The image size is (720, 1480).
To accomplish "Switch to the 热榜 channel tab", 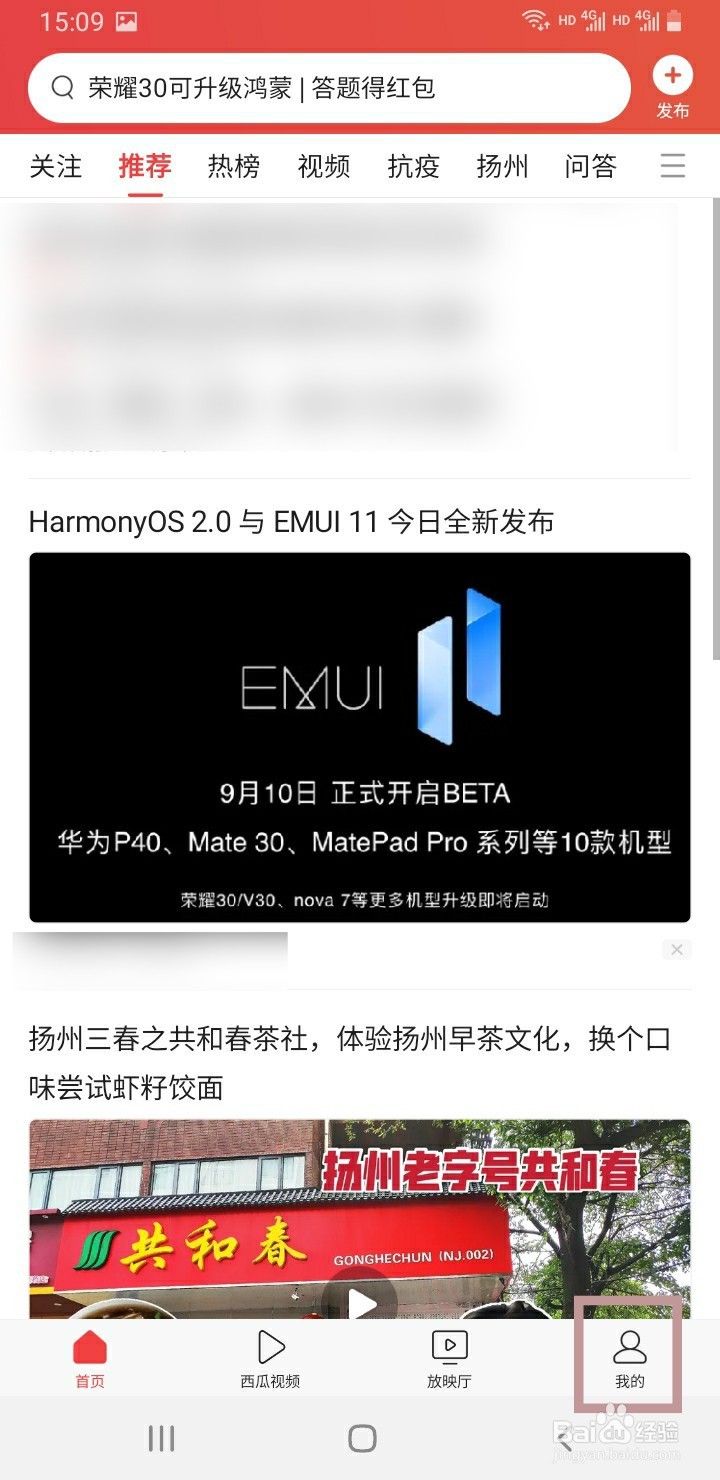I will [x=232, y=167].
